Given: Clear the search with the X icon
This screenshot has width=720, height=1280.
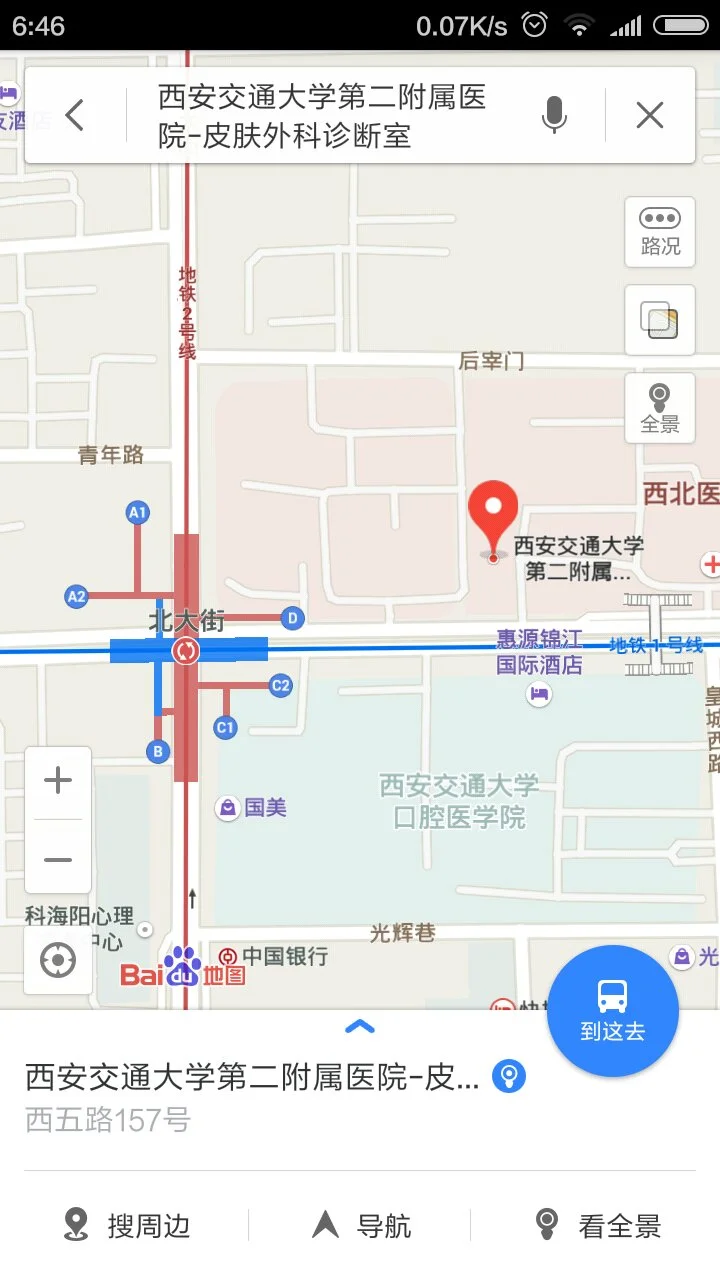Looking at the screenshot, I should coord(649,114).
